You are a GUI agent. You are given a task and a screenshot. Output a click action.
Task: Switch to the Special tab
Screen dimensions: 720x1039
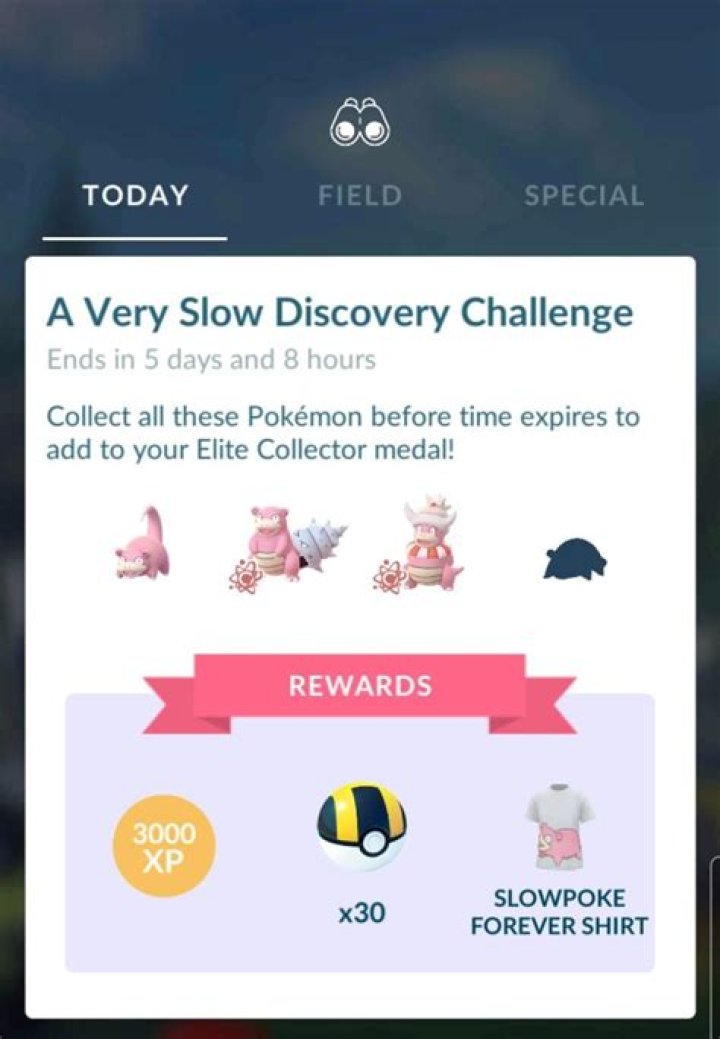583,196
